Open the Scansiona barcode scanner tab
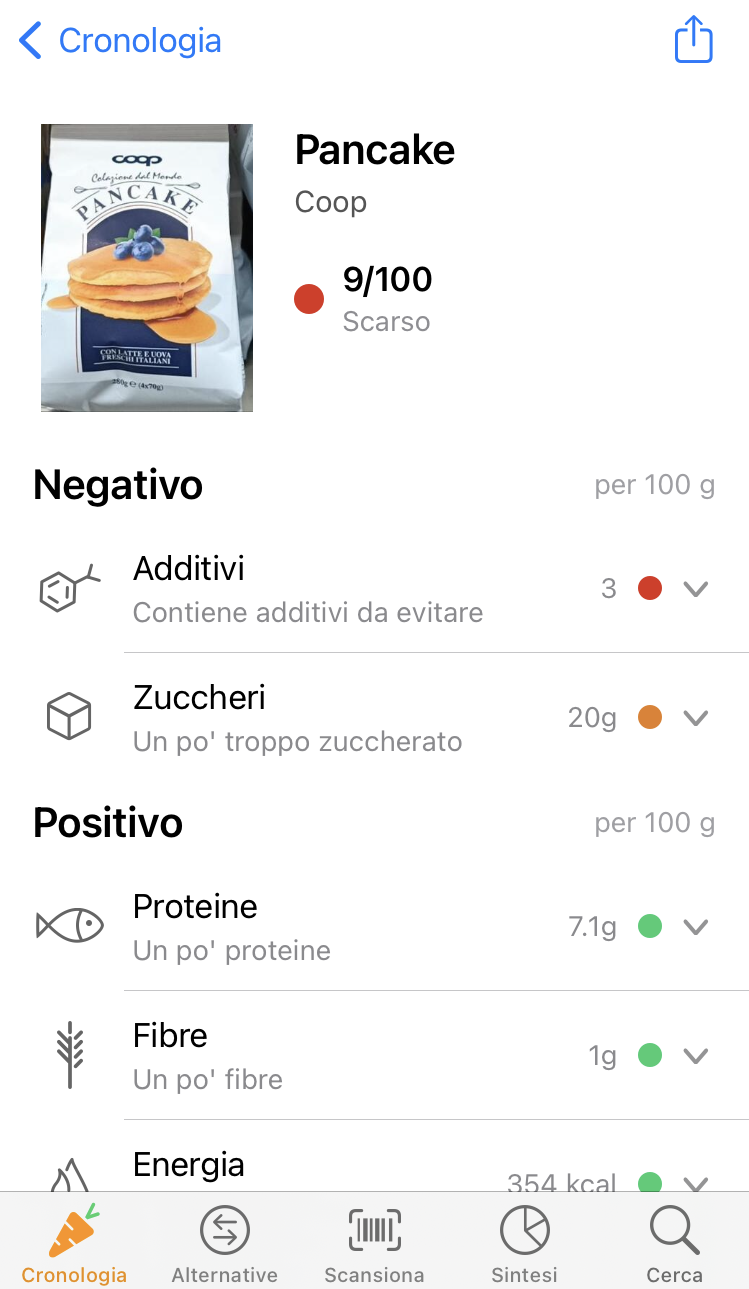This screenshot has height=1289, width=749. [x=374, y=1243]
